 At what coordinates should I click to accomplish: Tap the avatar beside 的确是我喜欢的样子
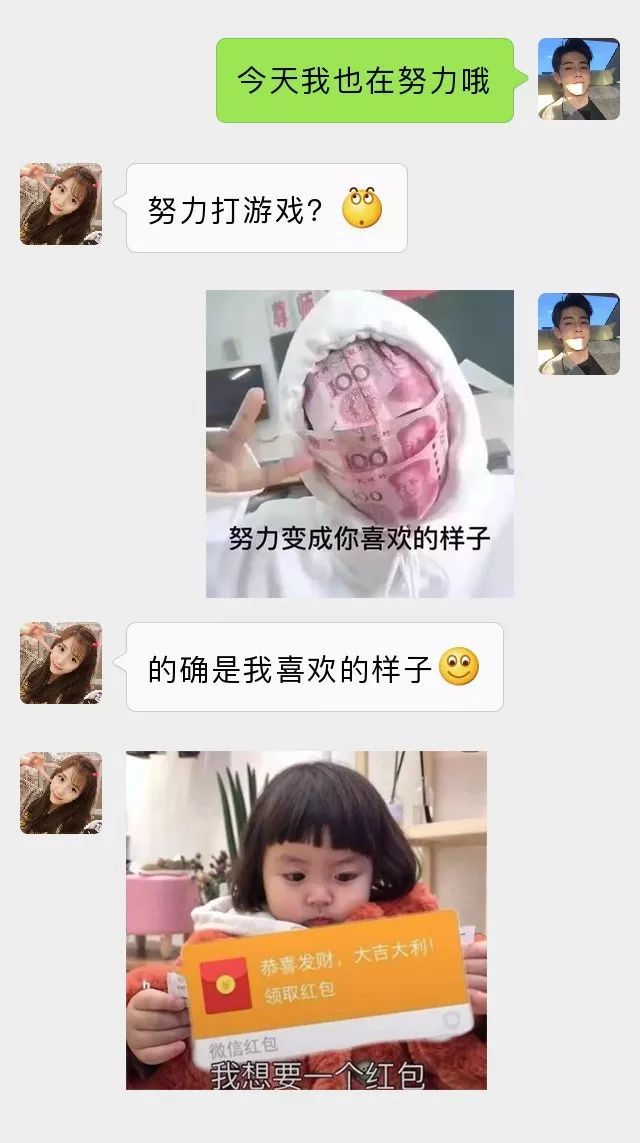tap(61, 663)
